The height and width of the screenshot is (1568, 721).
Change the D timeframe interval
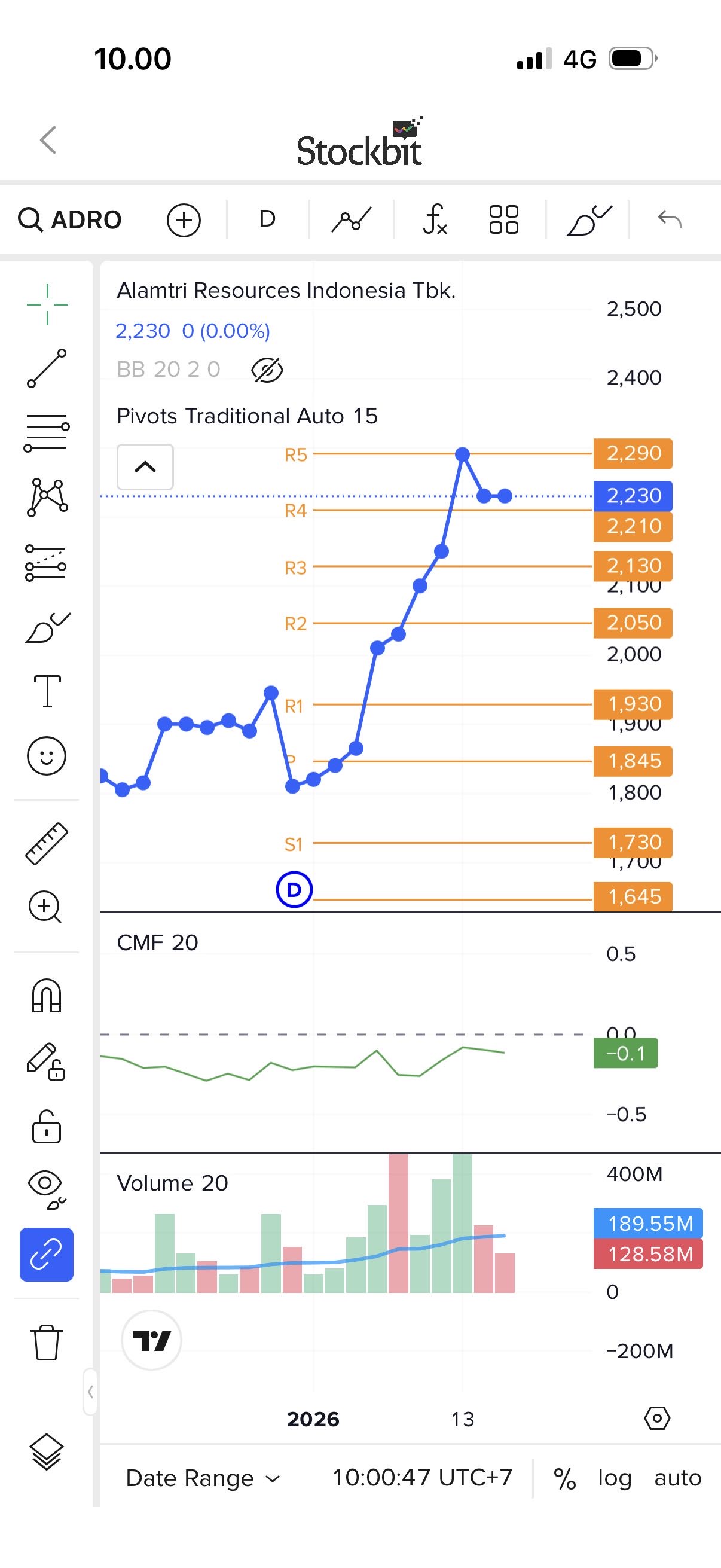(x=267, y=219)
